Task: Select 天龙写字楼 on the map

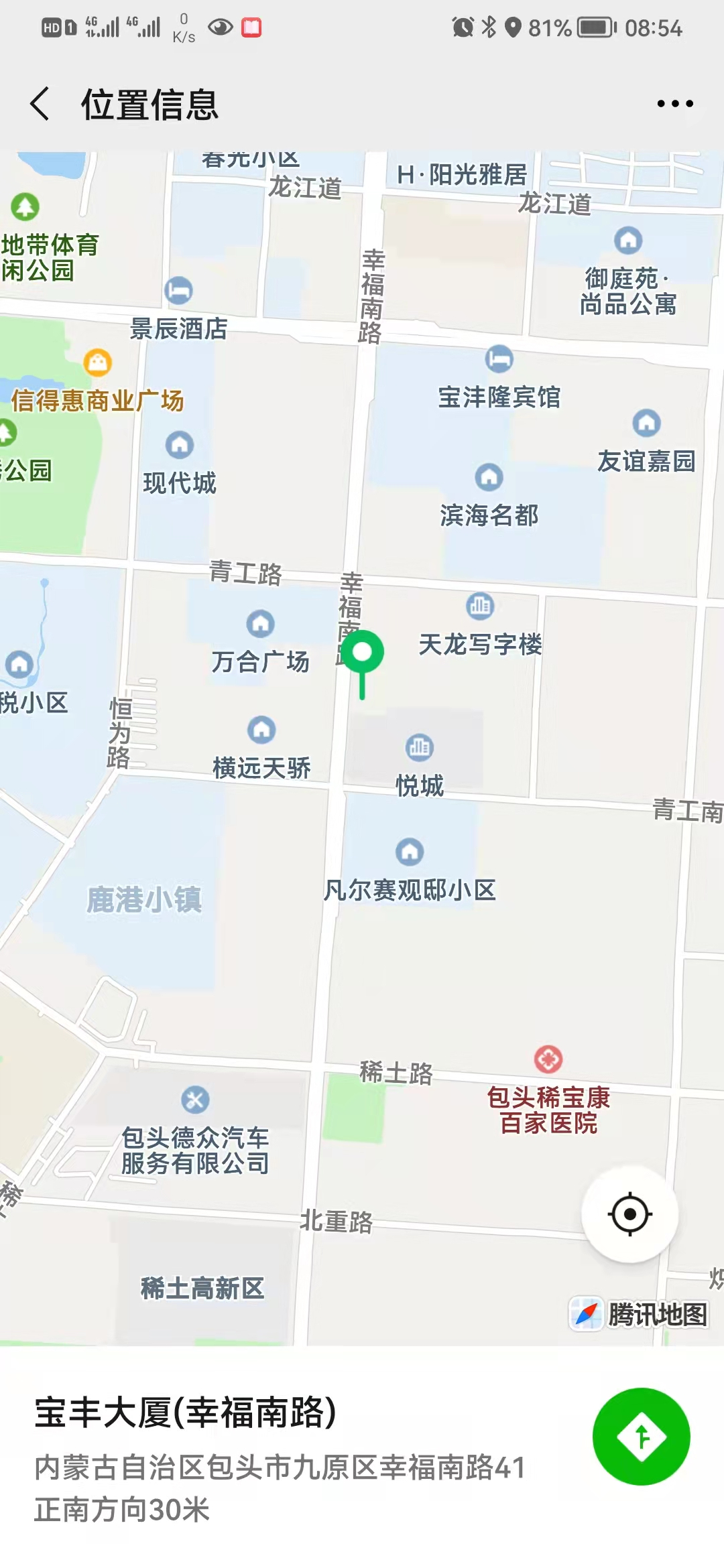Action: click(480, 643)
